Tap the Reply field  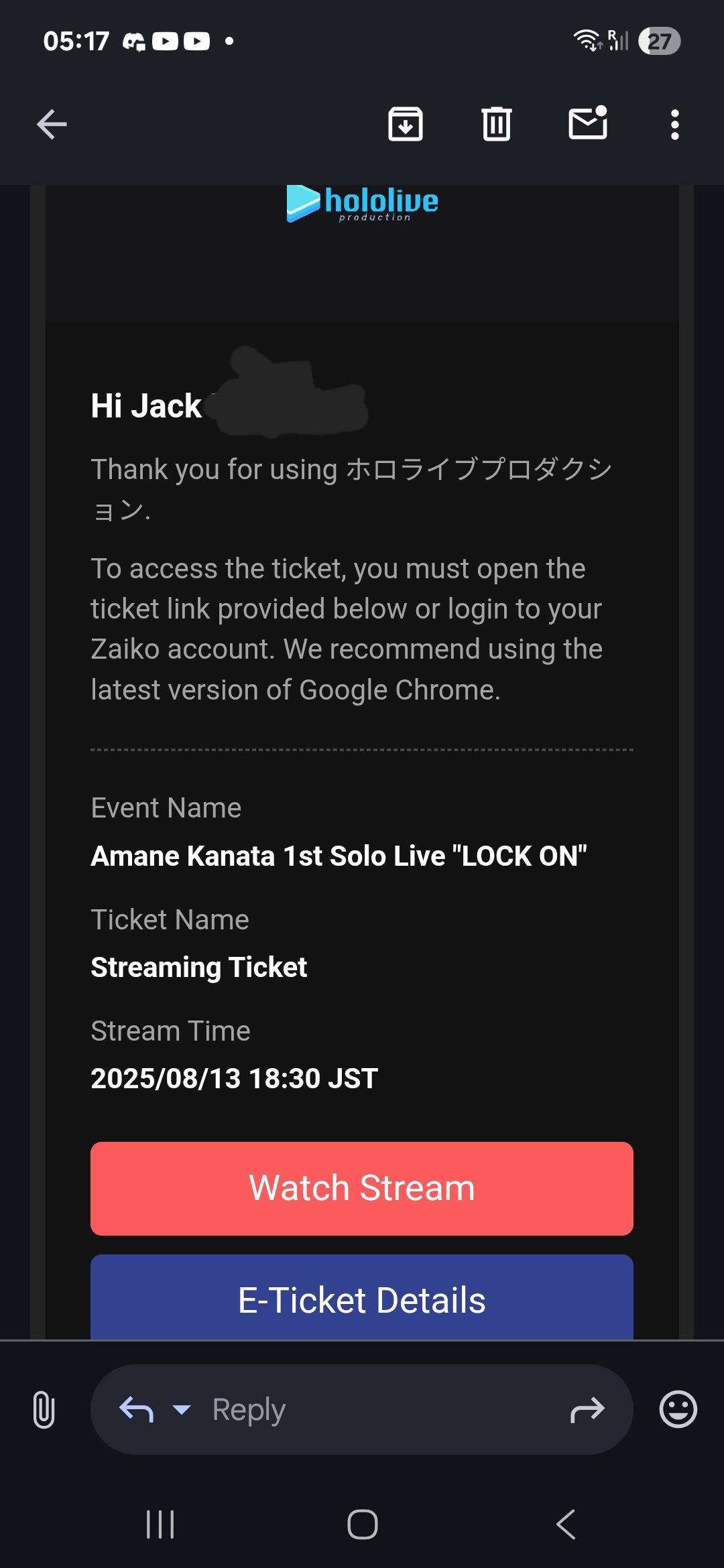coord(362,1410)
